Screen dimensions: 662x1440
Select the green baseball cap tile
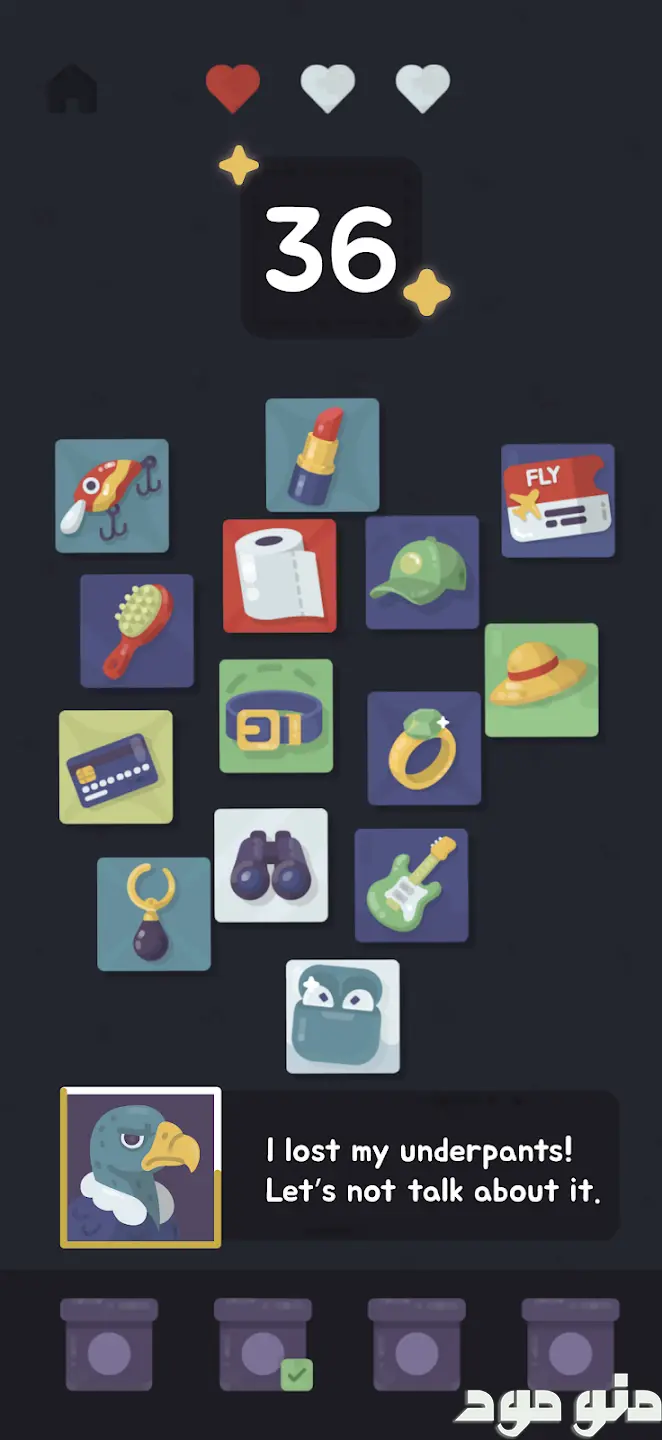pyautogui.click(x=422, y=573)
